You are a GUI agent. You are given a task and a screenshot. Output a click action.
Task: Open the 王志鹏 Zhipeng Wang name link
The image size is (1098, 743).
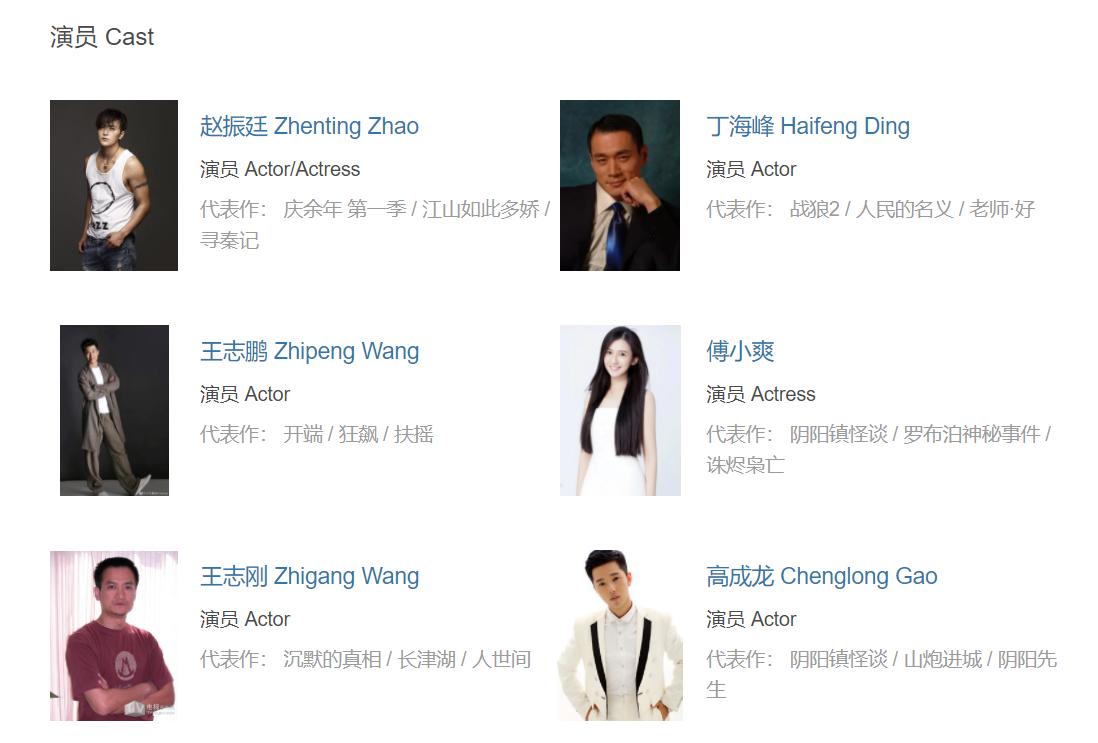(309, 351)
